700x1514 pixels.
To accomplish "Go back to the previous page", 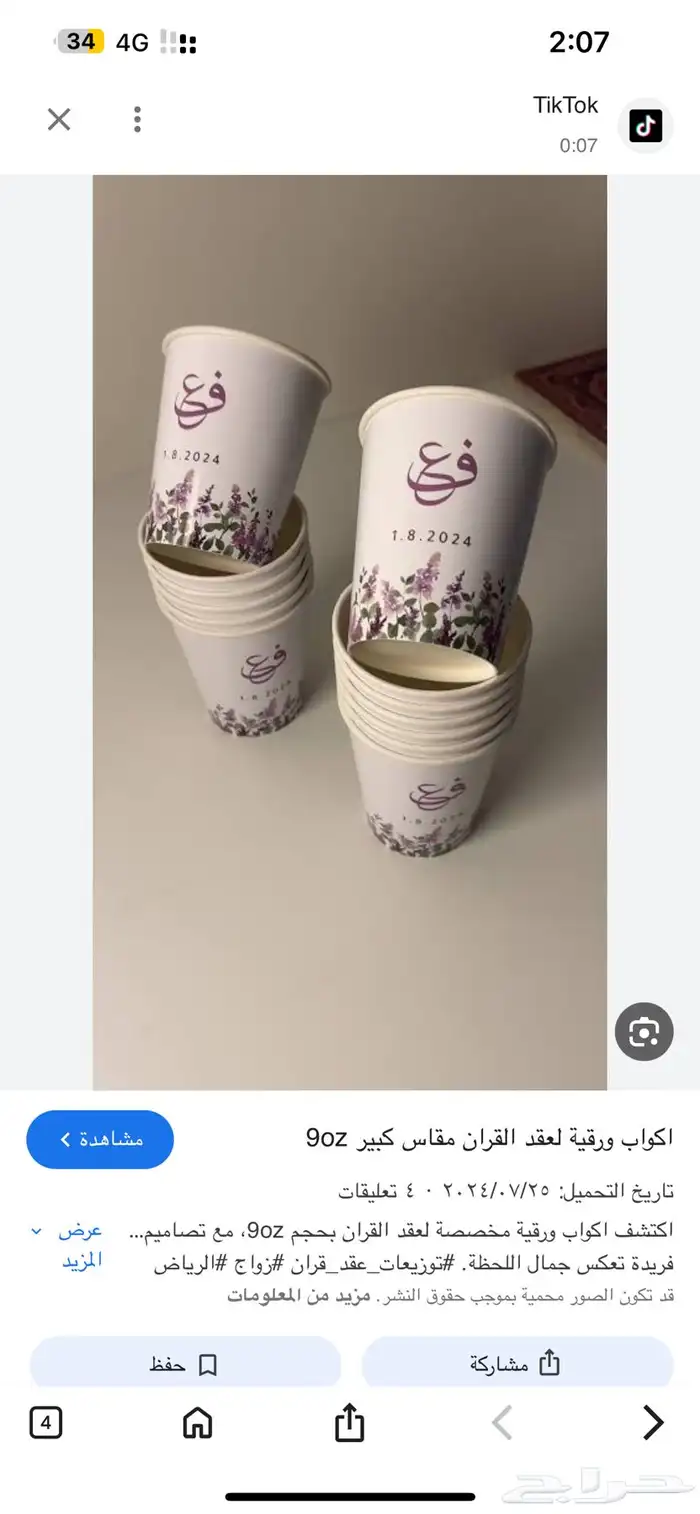I will pyautogui.click(x=653, y=1422).
